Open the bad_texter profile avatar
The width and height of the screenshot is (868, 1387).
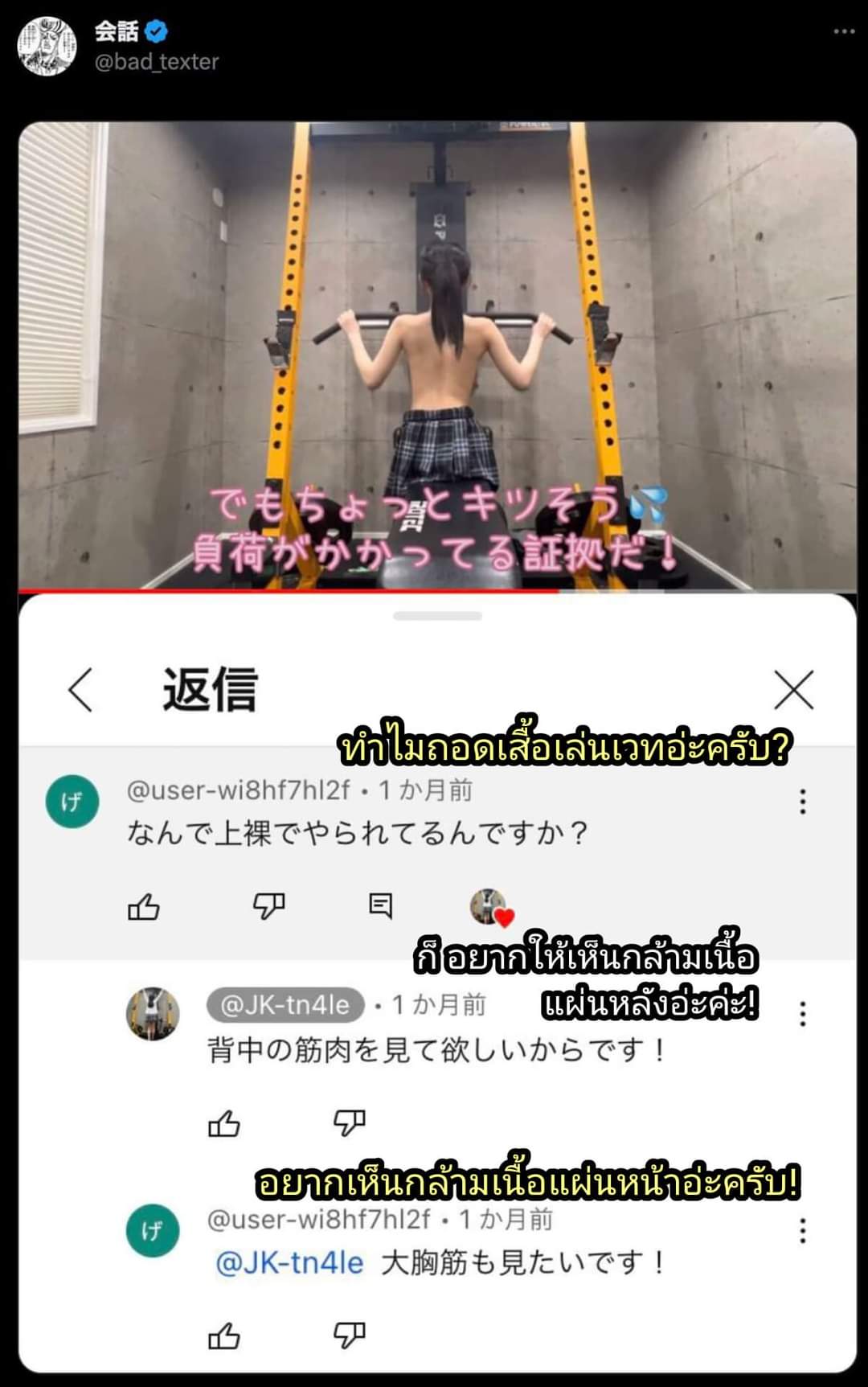coord(47,47)
